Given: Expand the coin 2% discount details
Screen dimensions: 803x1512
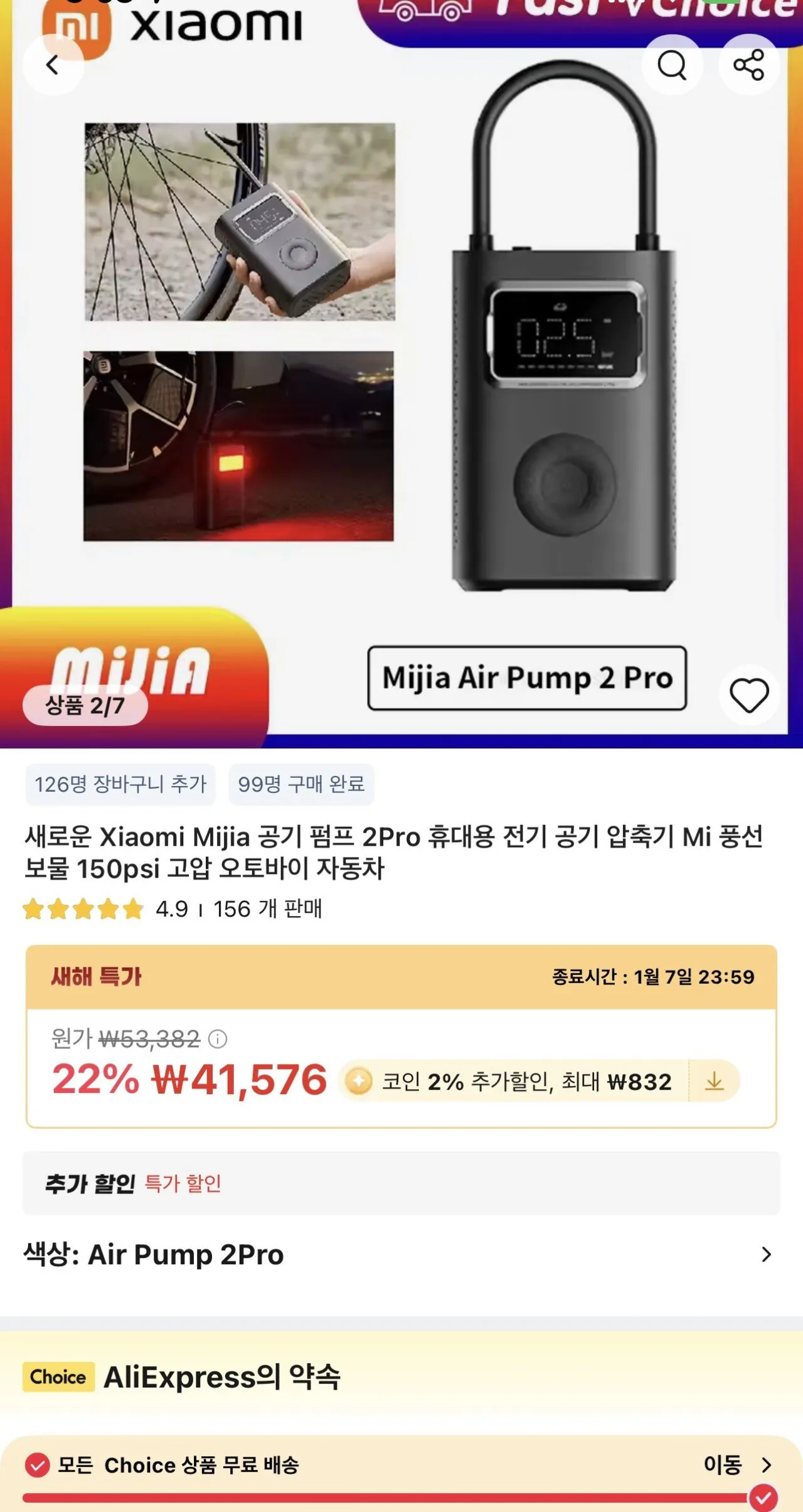Looking at the screenshot, I should click(x=714, y=1082).
